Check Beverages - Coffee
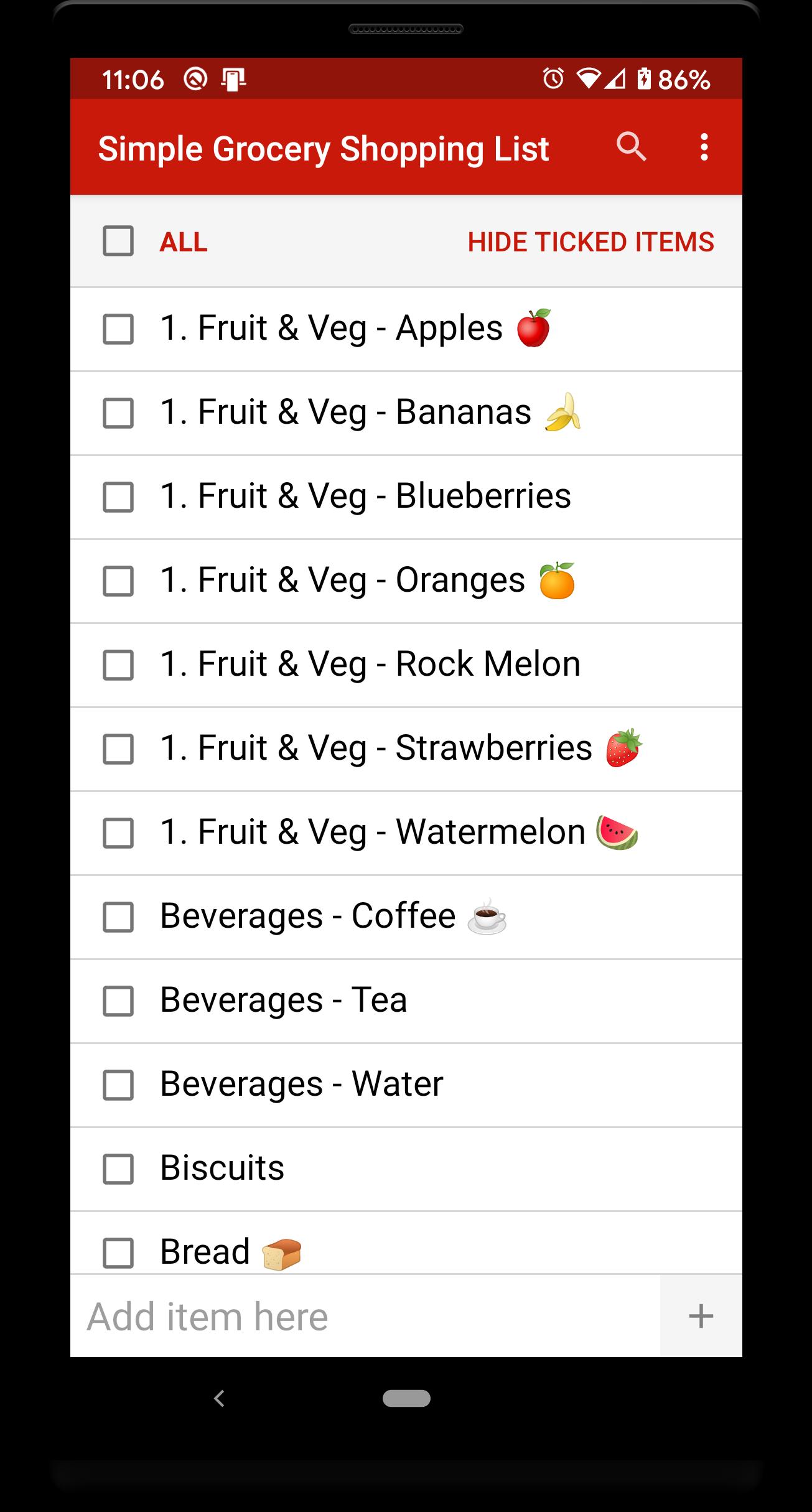This screenshot has width=812, height=1512. click(x=118, y=917)
